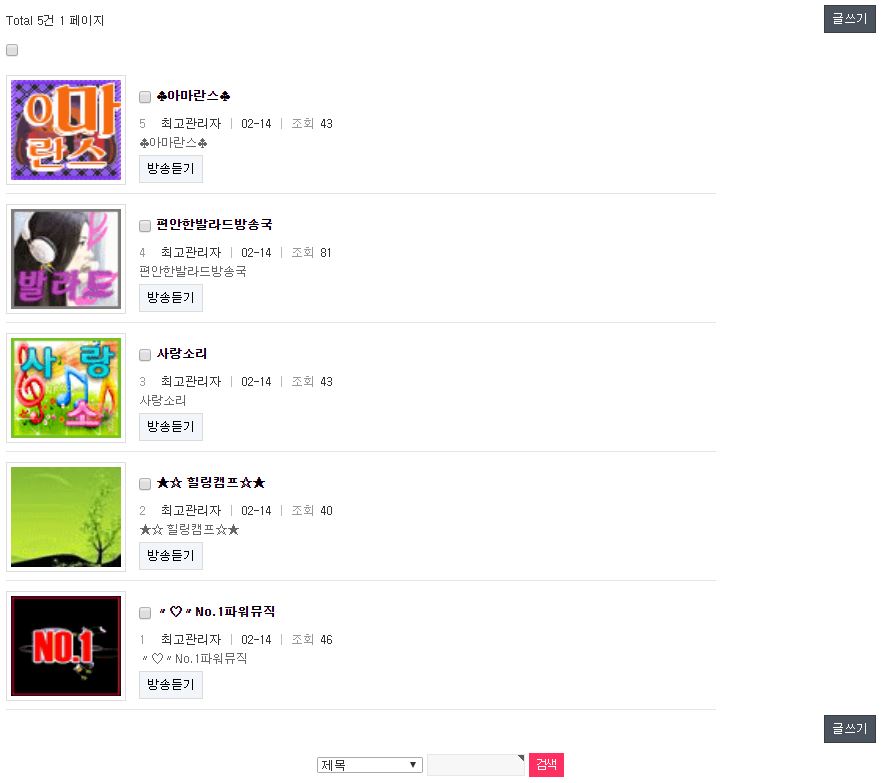Image resolution: width=885 pixels, height=783 pixels.
Task: Listen to No.1파워뮤직 via 방송듣기
Action: tap(171, 685)
